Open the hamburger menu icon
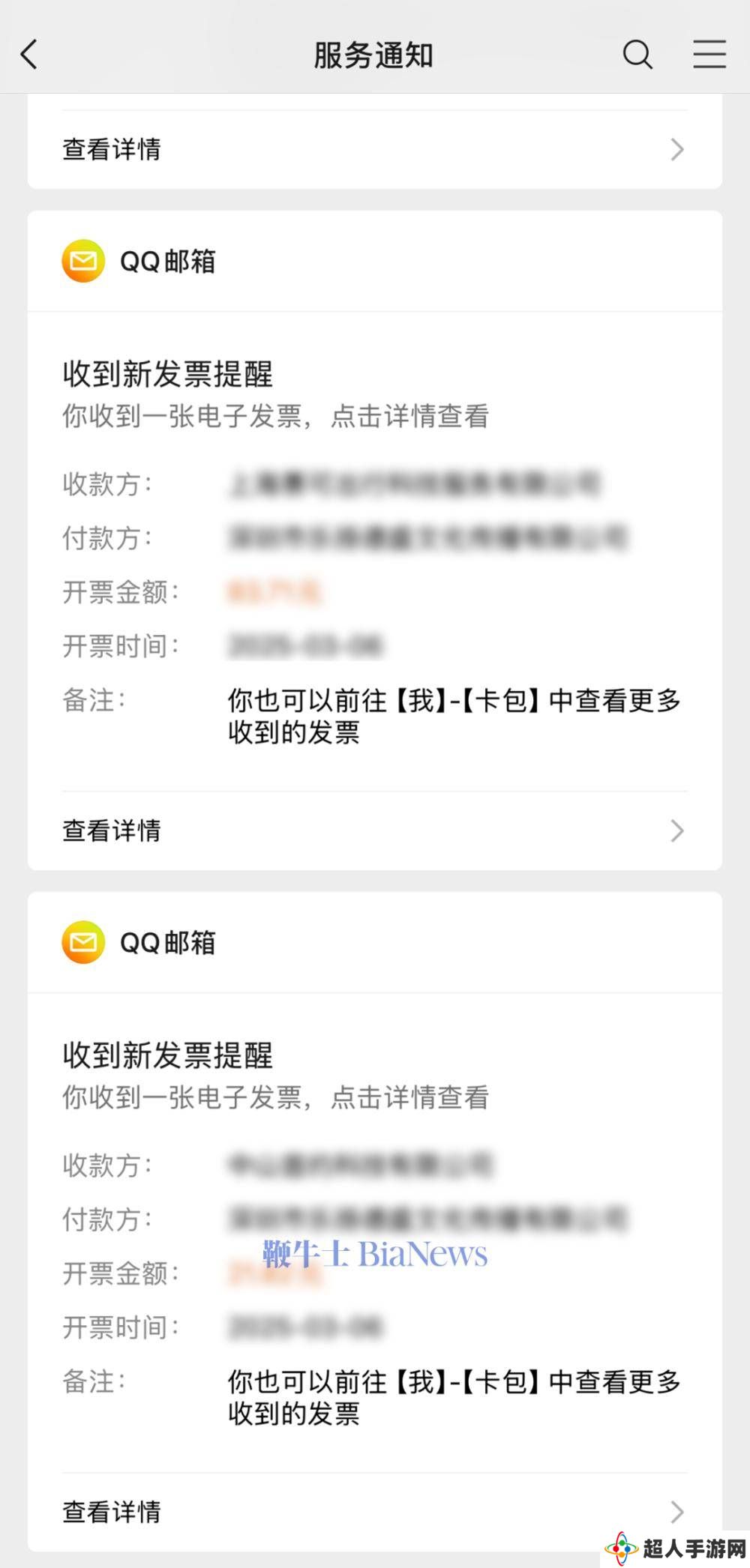Image resolution: width=750 pixels, height=1568 pixels. click(x=709, y=54)
